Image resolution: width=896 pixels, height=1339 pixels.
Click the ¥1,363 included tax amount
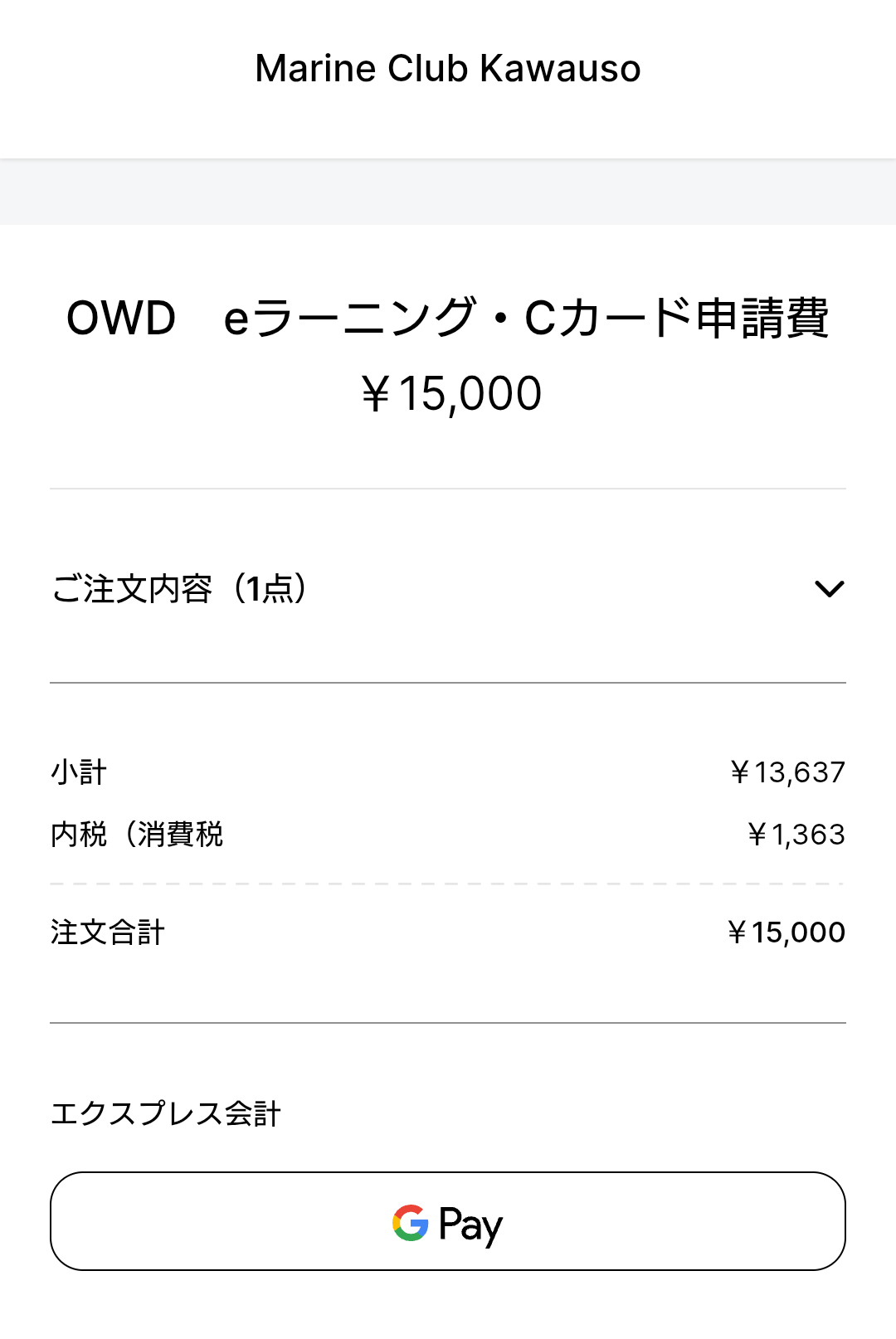tap(795, 834)
